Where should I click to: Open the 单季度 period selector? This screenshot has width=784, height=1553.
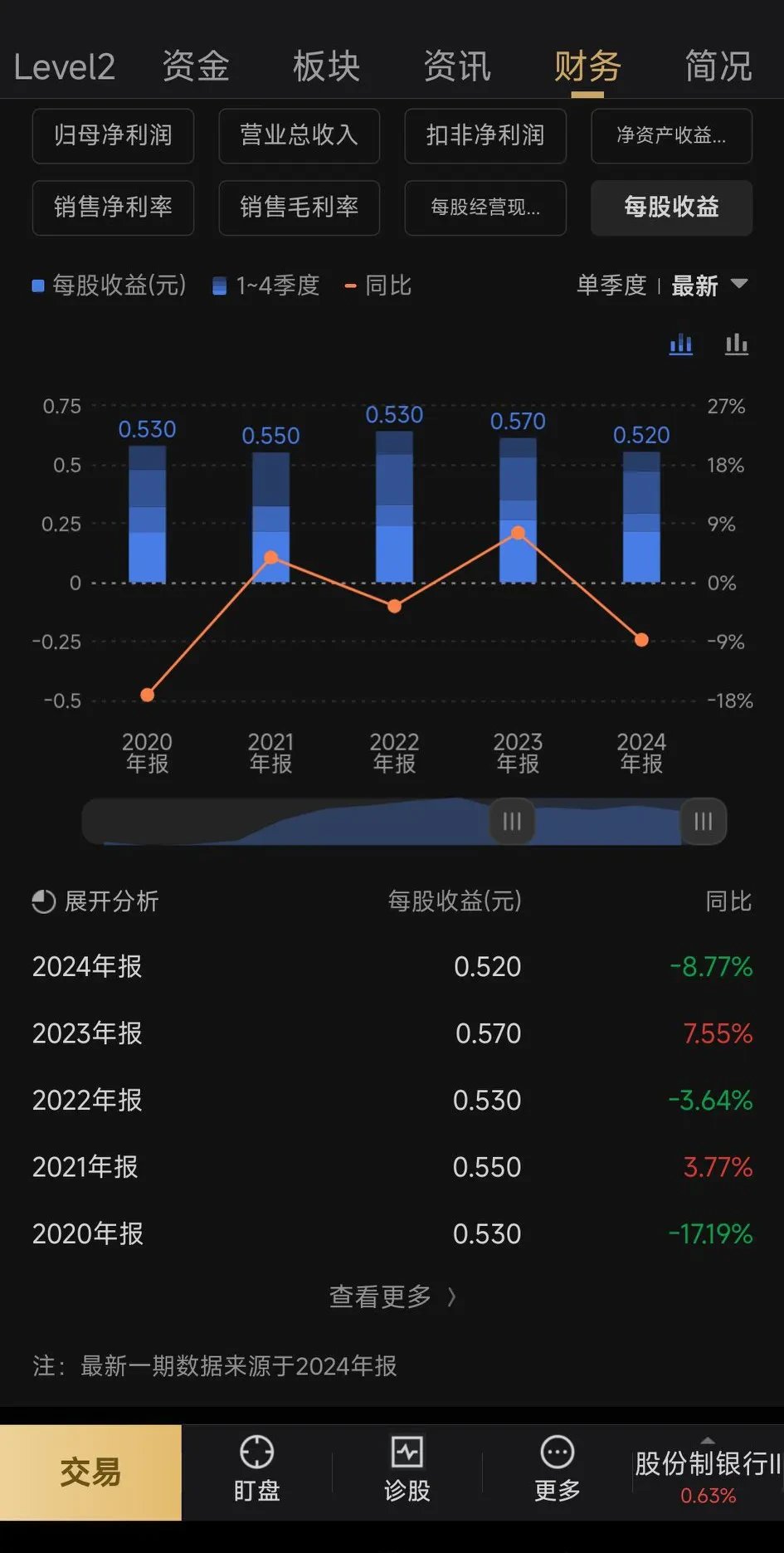coord(611,286)
